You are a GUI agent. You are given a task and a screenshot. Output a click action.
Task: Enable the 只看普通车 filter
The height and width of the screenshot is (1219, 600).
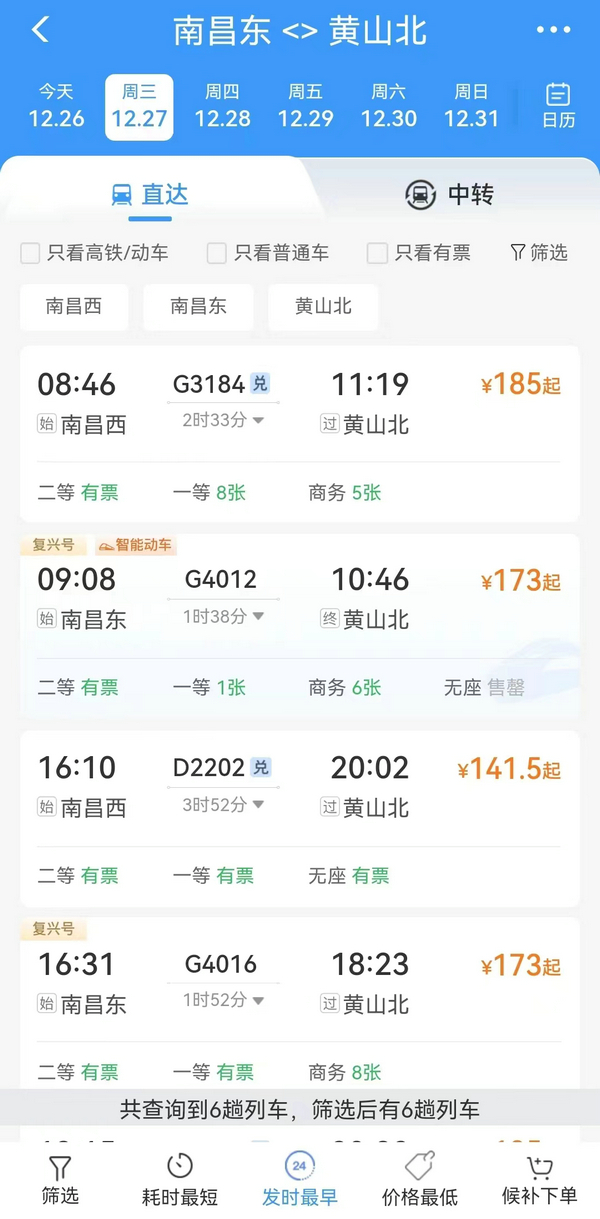(217, 253)
